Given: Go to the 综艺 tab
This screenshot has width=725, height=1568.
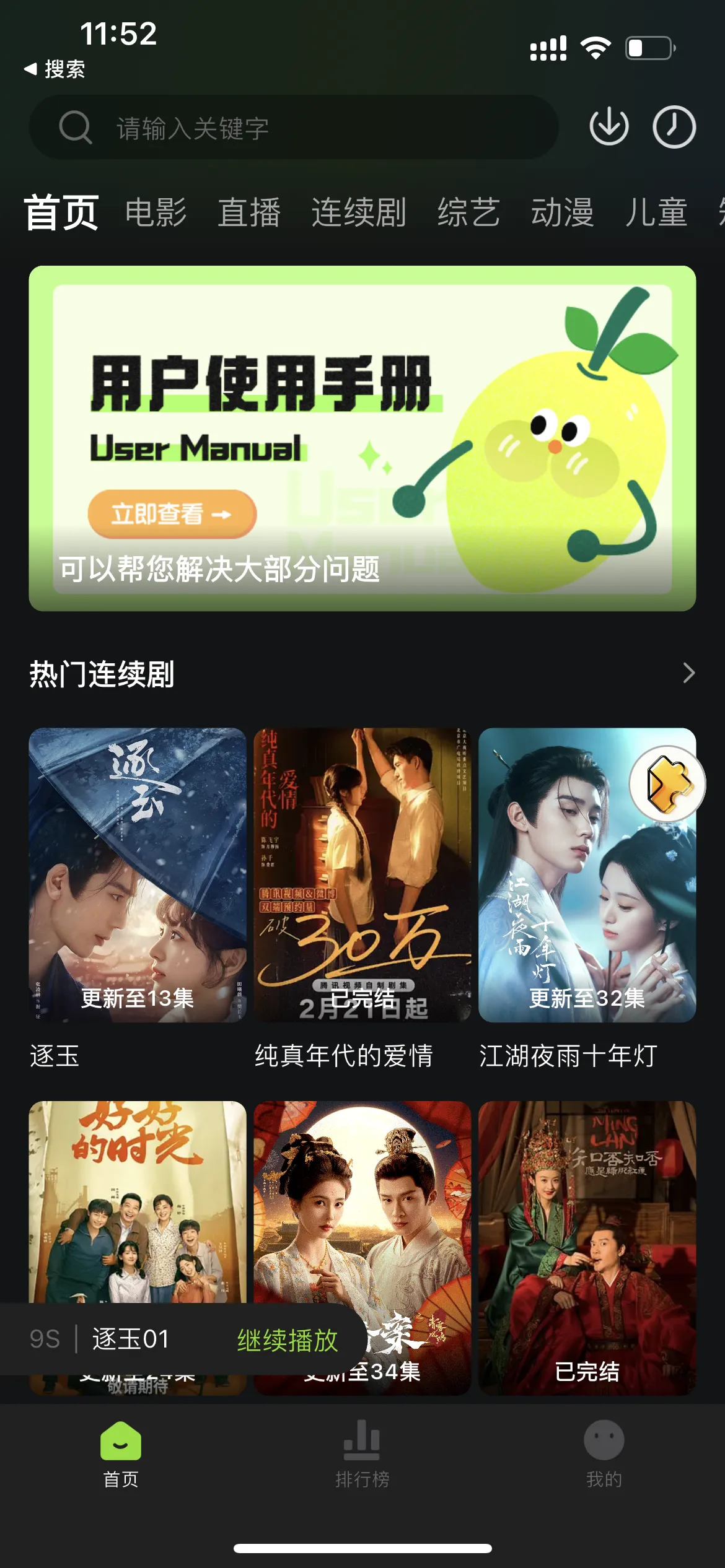Looking at the screenshot, I should [x=468, y=212].
